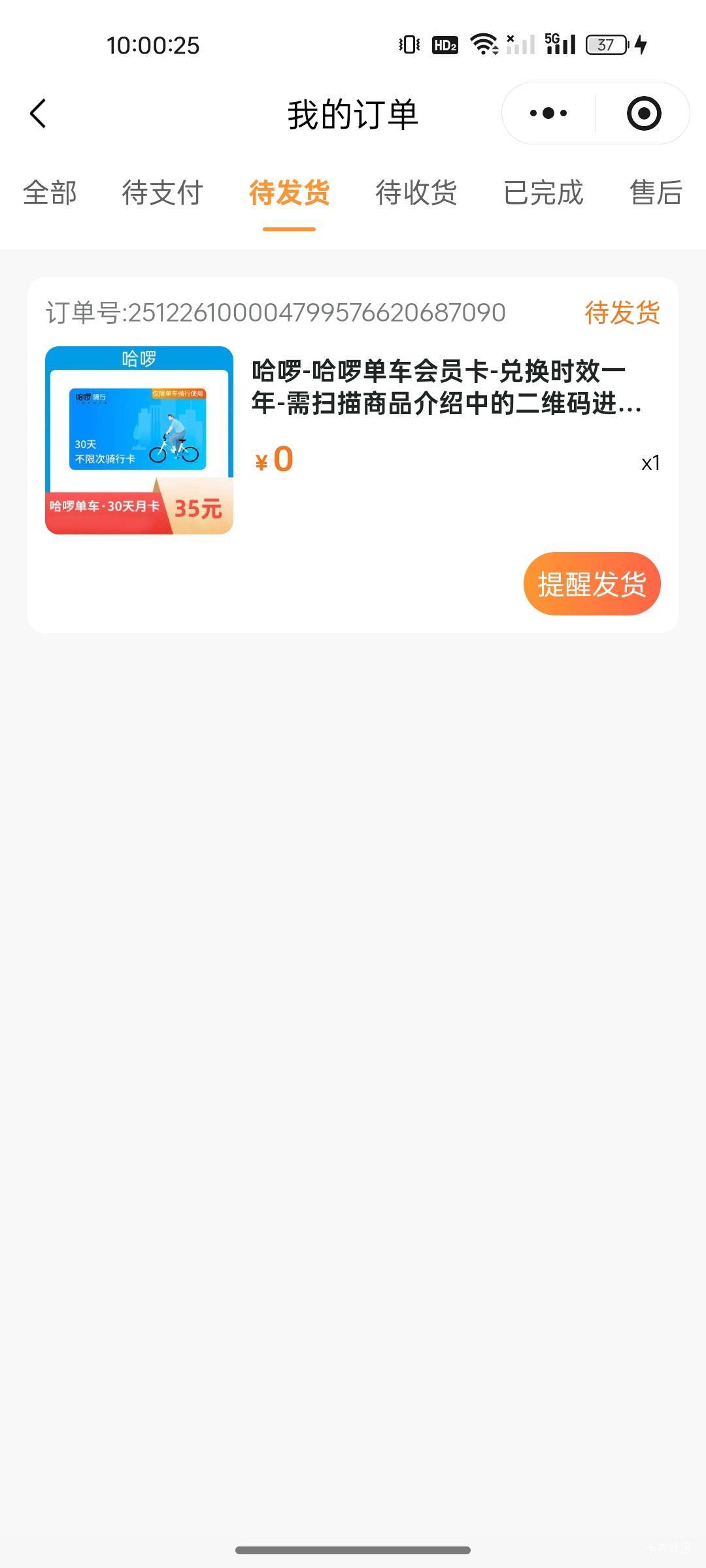706x1568 pixels.
Task: Close the mini program via circle icon
Action: 643,114
